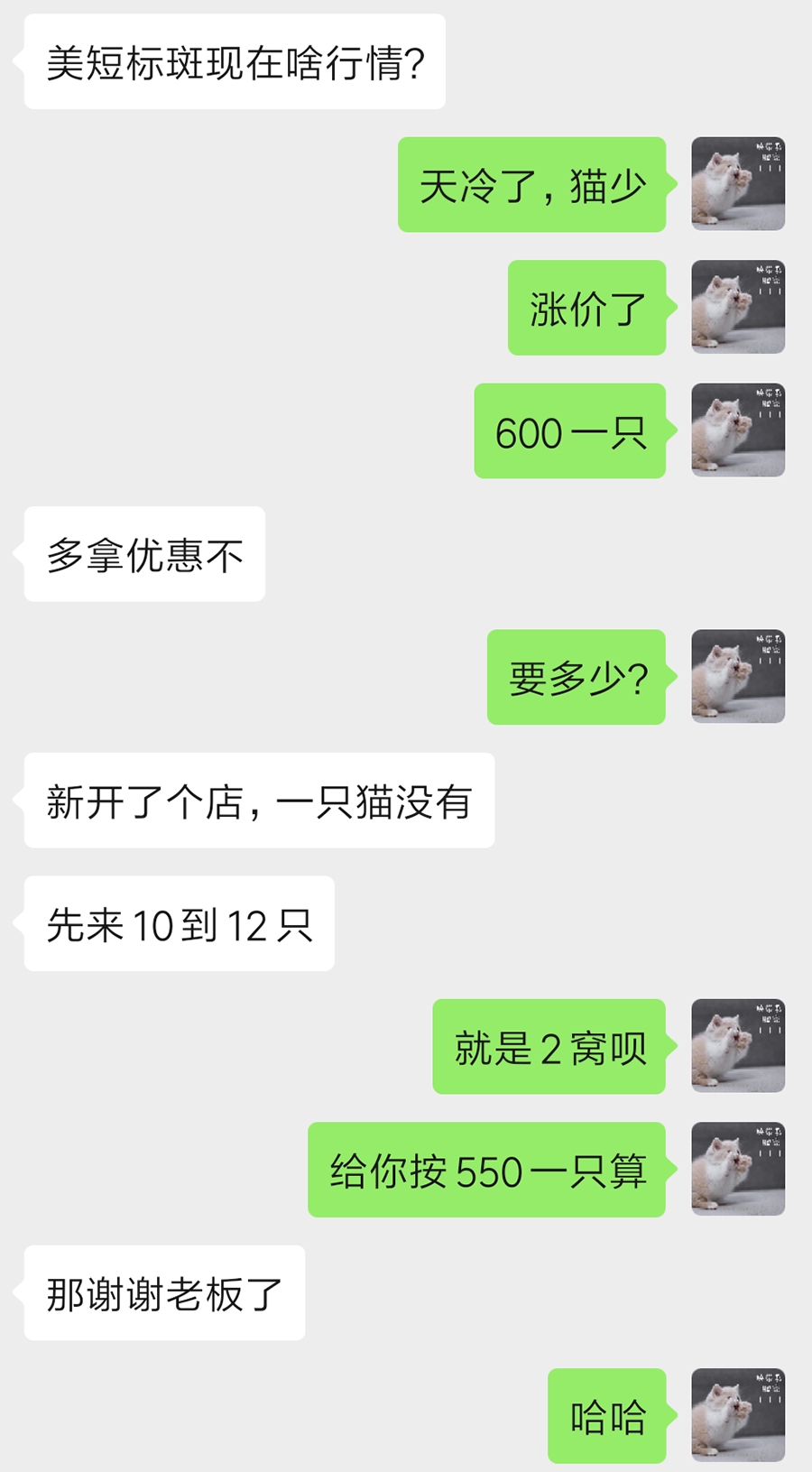Click the 600一只 price message
Screen dimensions: 812x1472
tap(570, 431)
